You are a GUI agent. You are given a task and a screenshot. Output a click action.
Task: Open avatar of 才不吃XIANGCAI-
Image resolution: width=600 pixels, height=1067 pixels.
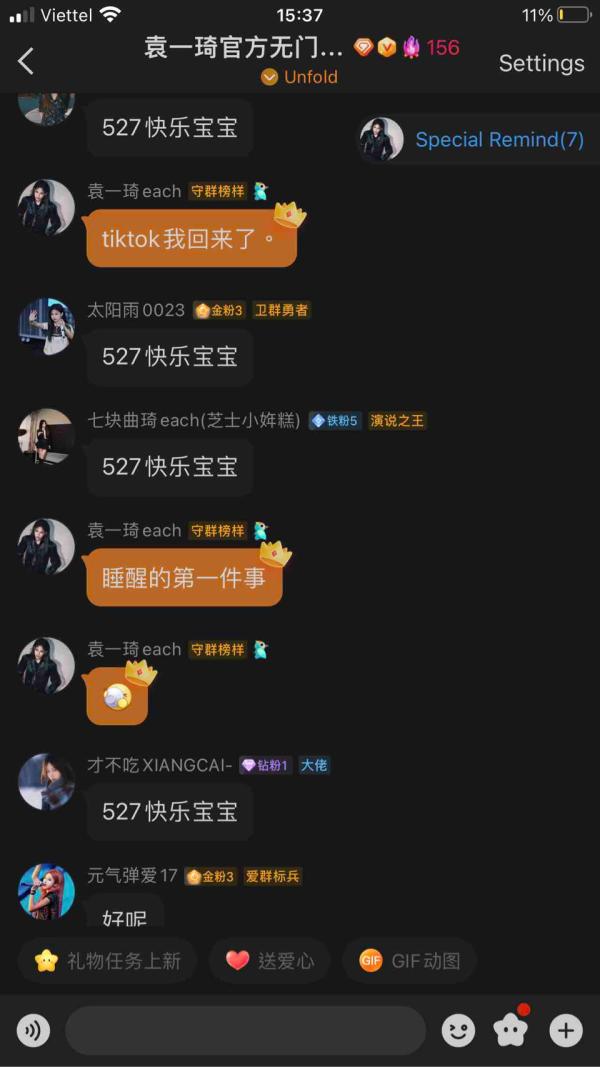coord(46,781)
